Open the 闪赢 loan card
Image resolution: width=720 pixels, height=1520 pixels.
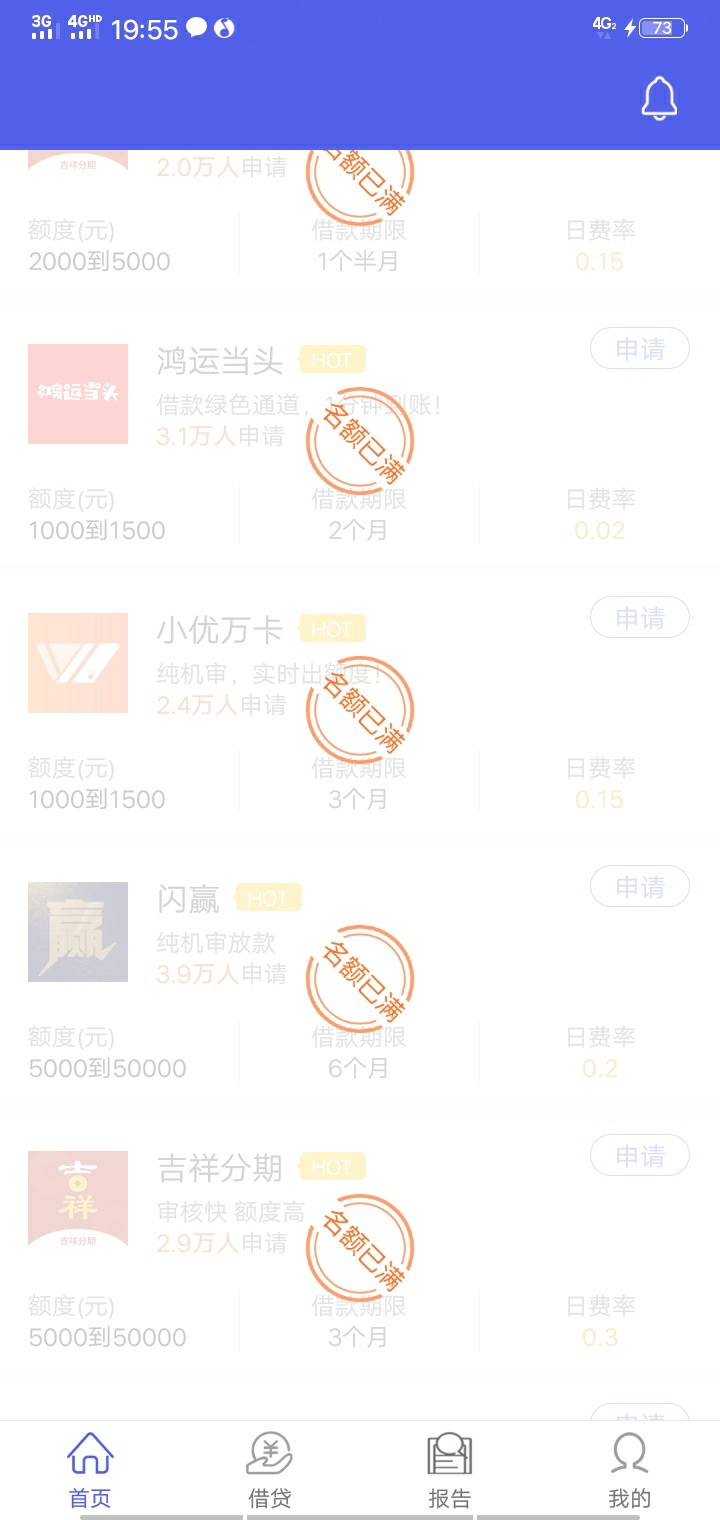(360, 978)
